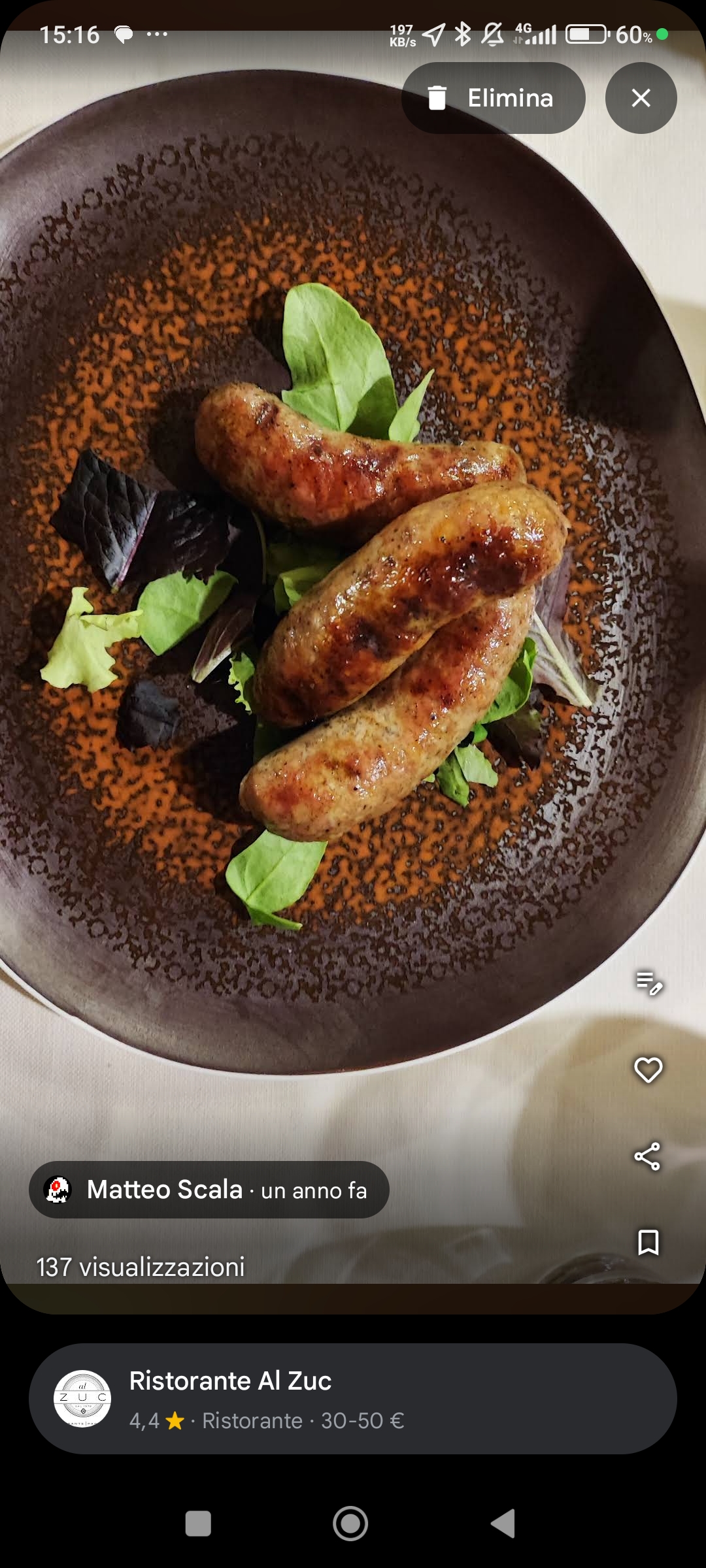Save the photo with the bookmark icon
706x1568 pixels.
(x=648, y=1243)
